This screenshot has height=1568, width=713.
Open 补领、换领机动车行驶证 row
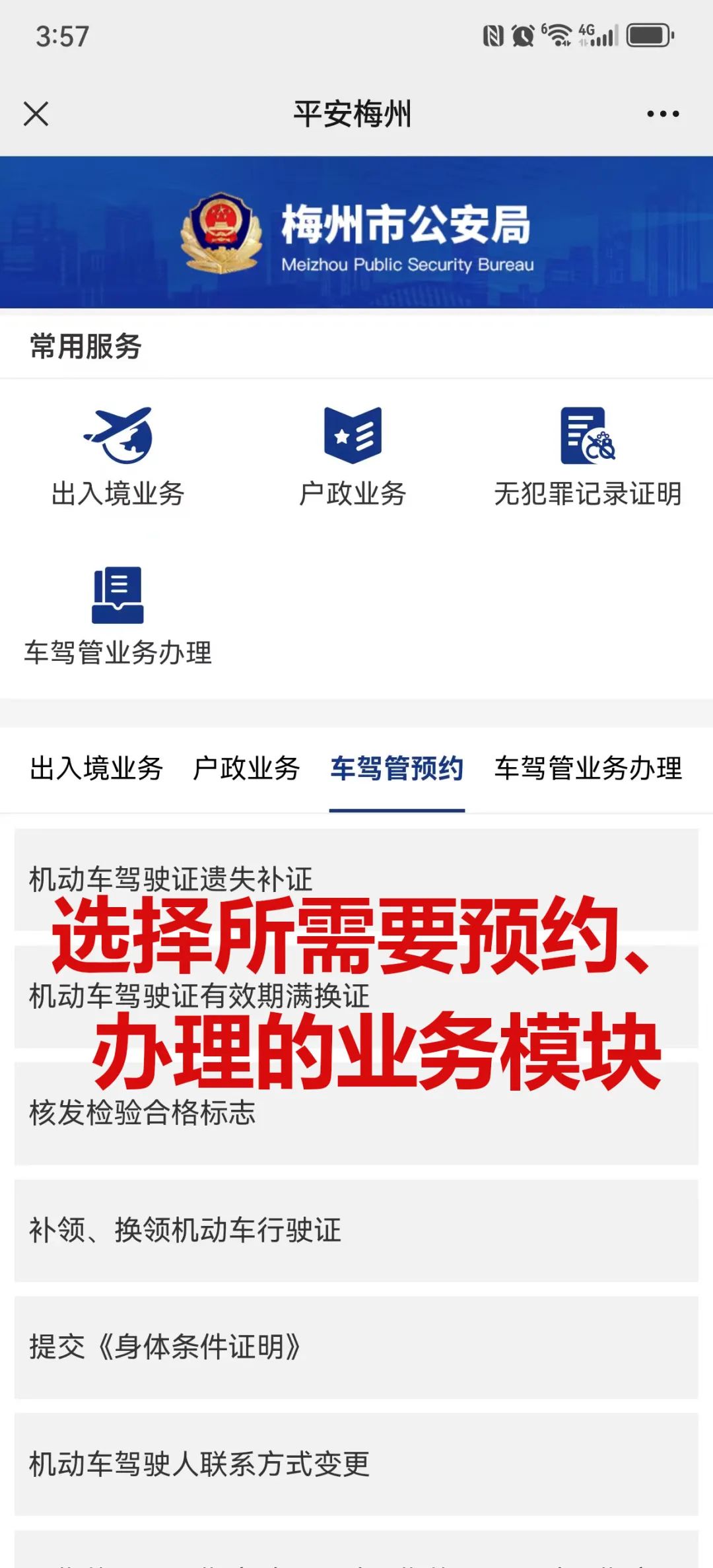tap(185, 1230)
